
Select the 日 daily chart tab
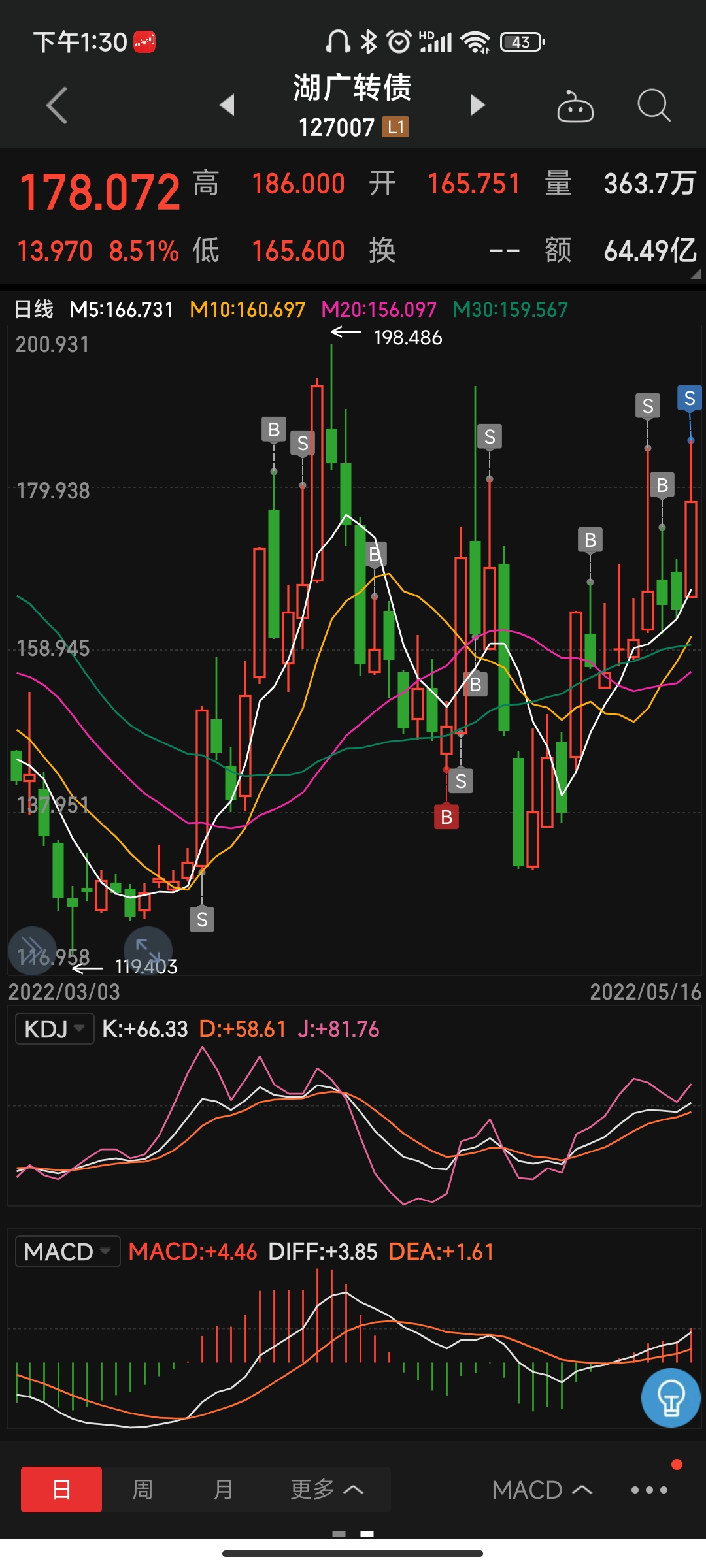tap(61, 1490)
